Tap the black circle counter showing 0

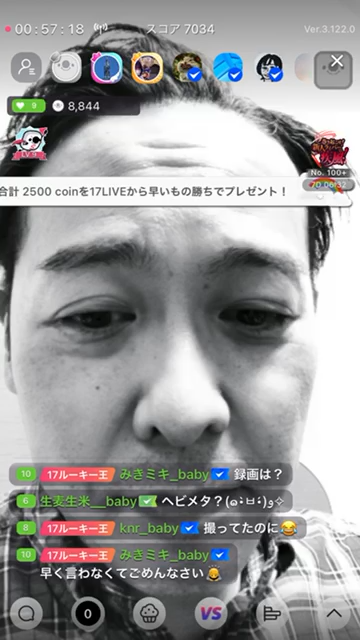coord(88,613)
